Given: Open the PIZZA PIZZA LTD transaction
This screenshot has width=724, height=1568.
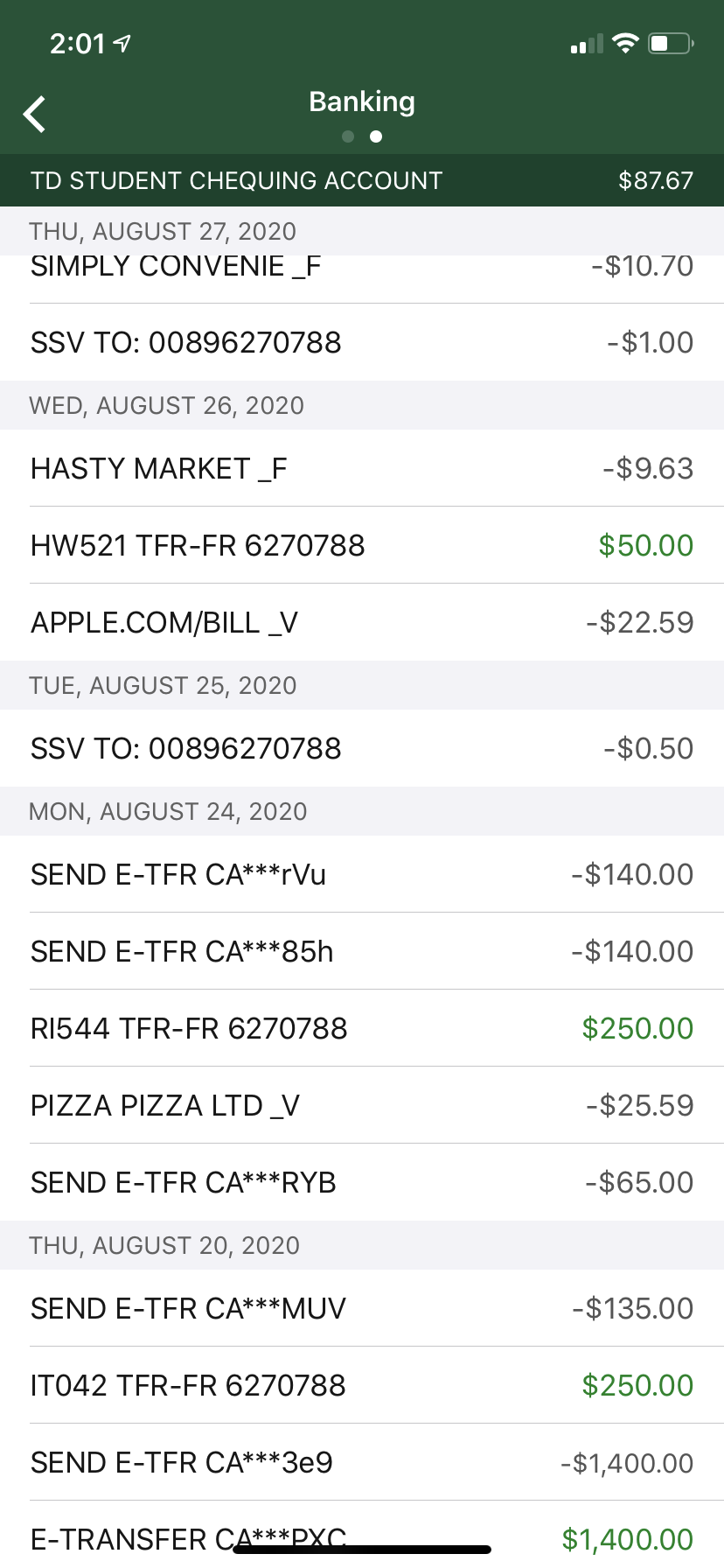Looking at the screenshot, I should point(362,1105).
